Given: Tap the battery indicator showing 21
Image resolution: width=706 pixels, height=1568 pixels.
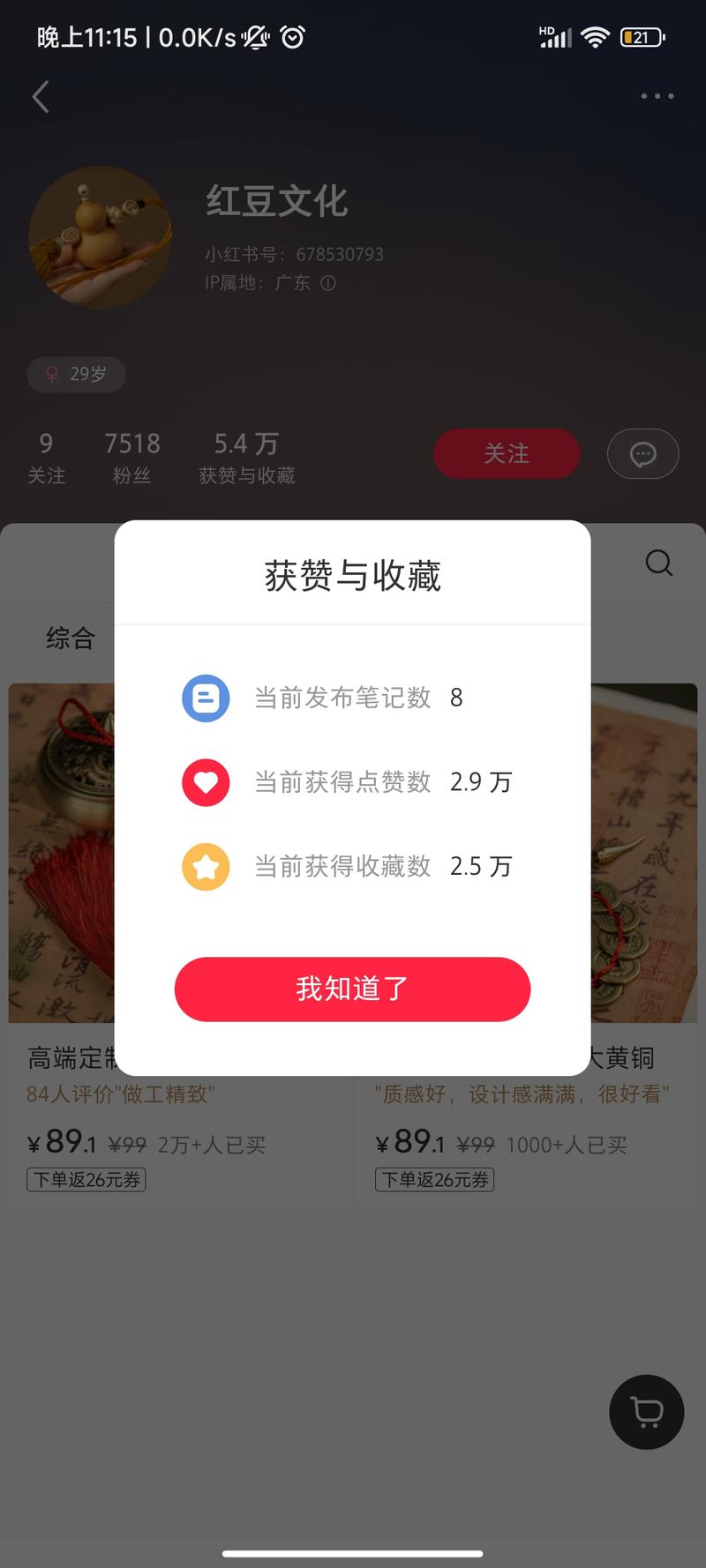Looking at the screenshot, I should tap(642, 37).
